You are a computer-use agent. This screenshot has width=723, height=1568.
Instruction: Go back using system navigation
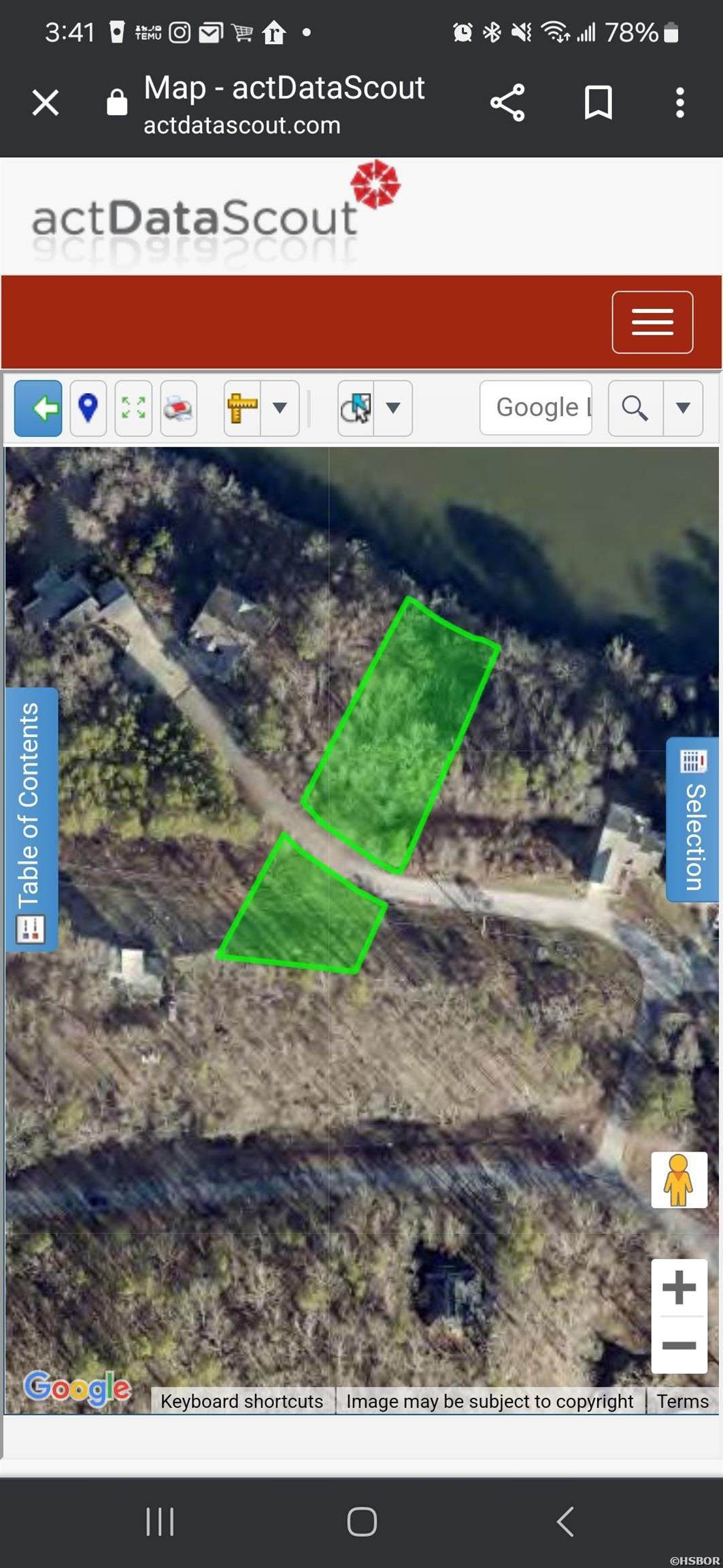point(565,1521)
